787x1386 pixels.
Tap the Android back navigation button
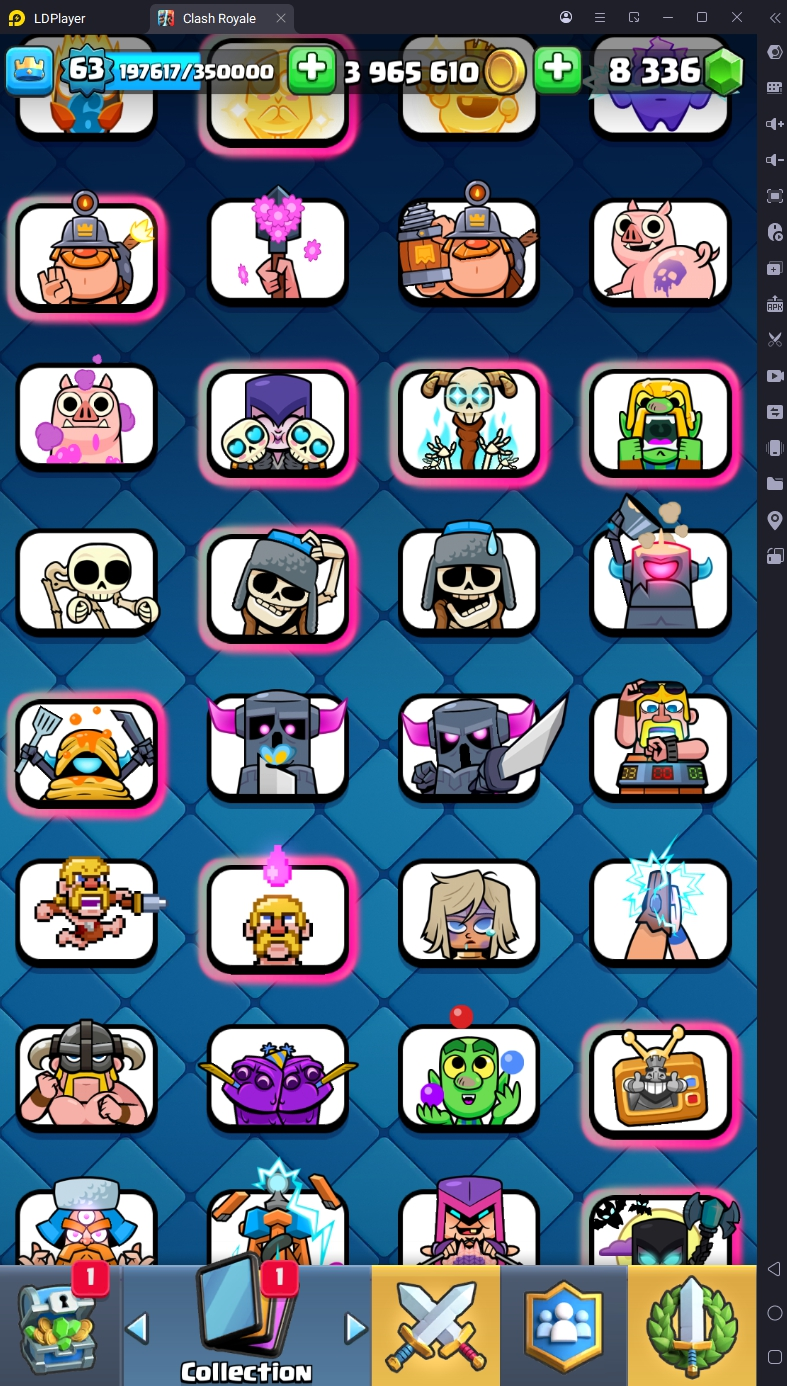pyautogui.click(x=774, y=1269)
